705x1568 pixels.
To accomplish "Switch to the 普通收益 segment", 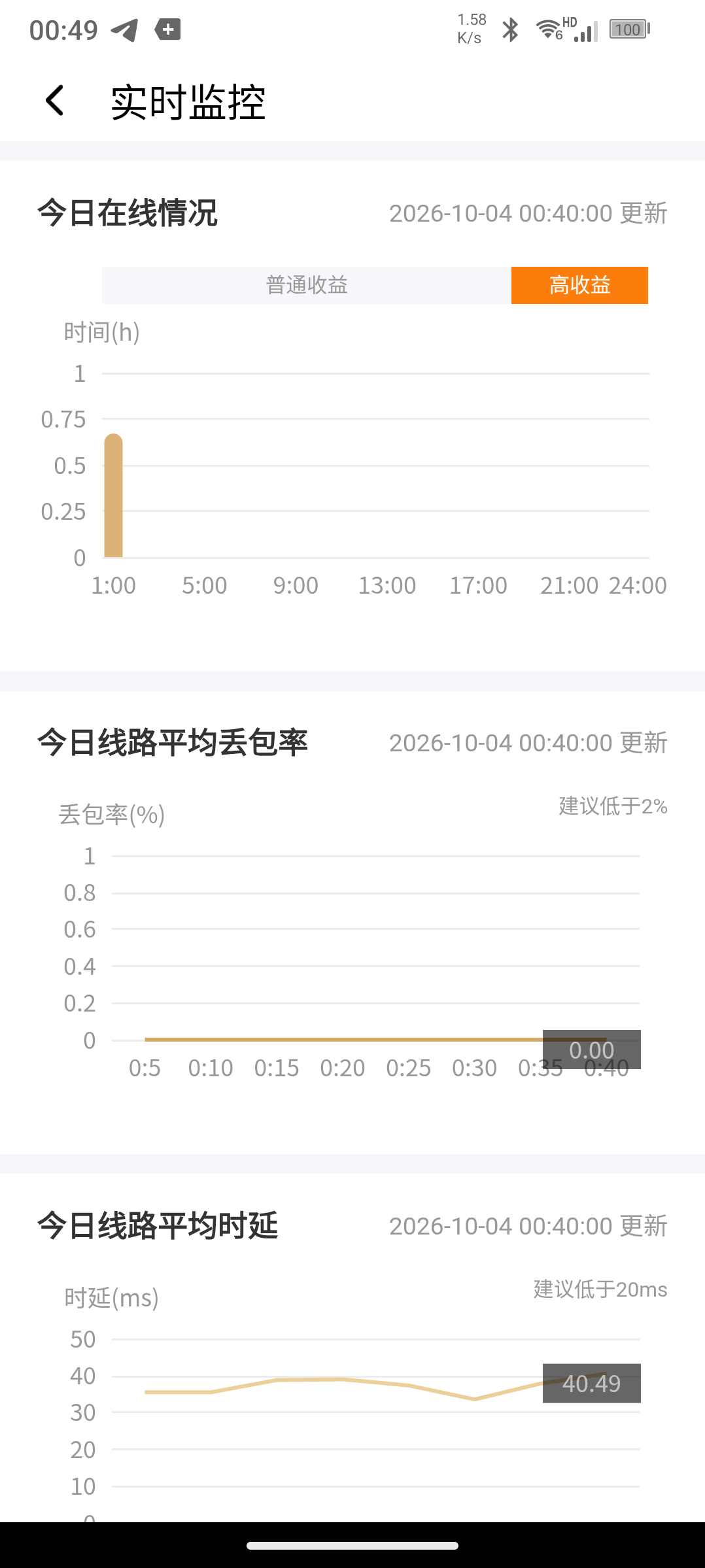I will pos(307,285).
